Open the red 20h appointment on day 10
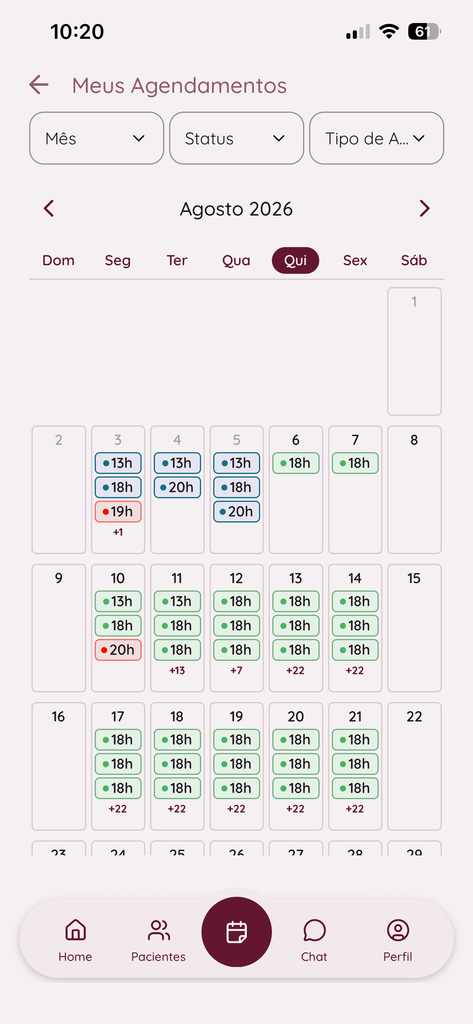This screenshot has height=1024, width=473. [x=118, y=650]
